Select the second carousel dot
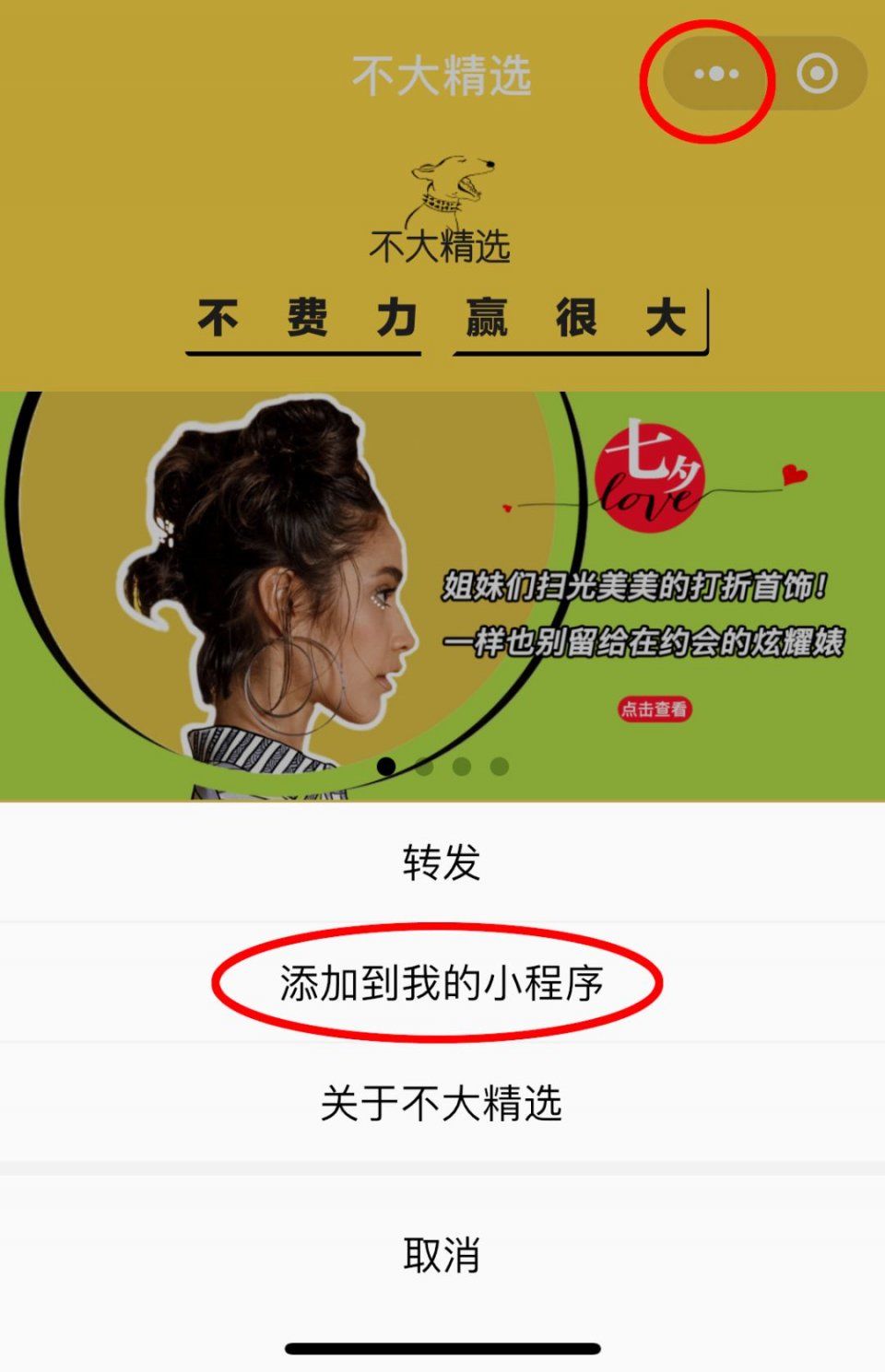Screen dimensions: 885x1372 click(x=424, y=764)
